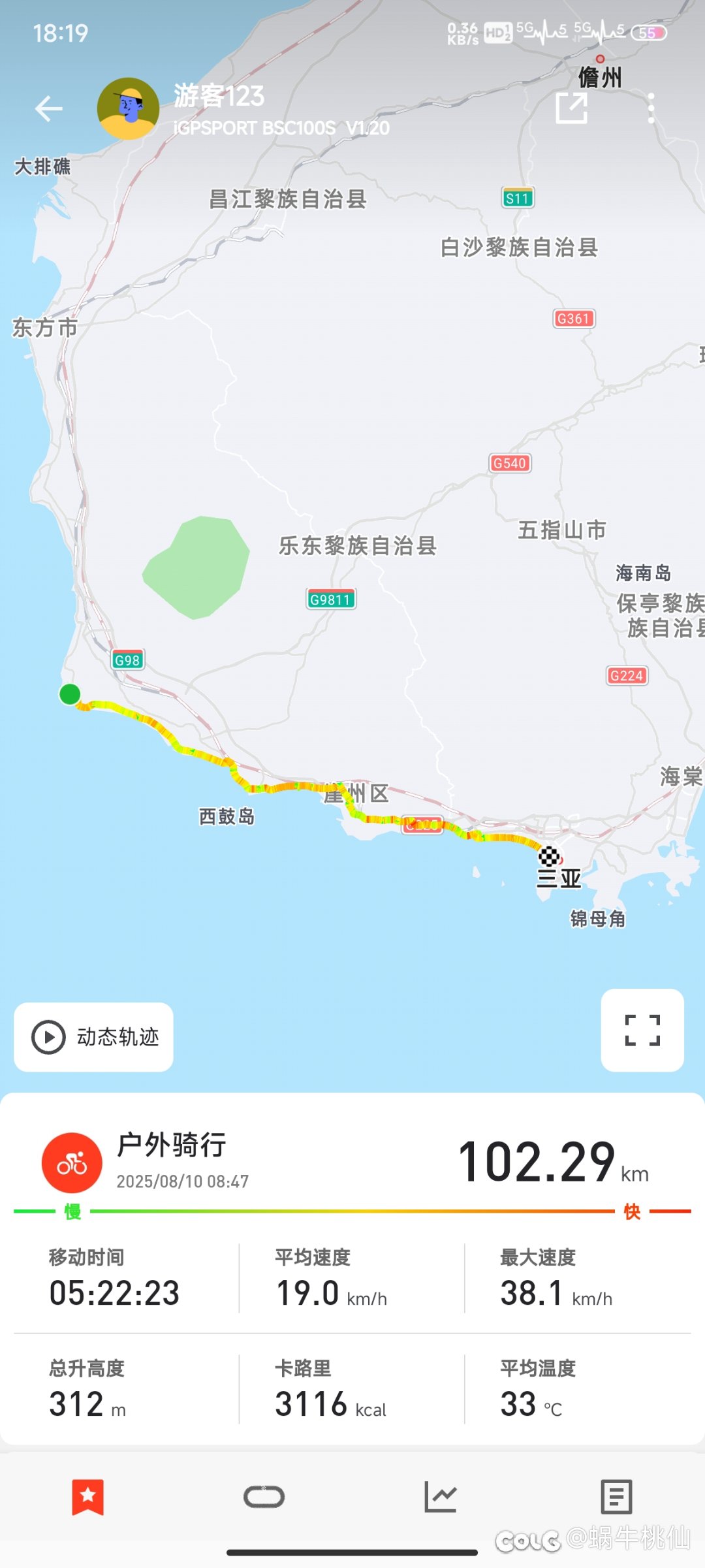Open the three-dot overflow menu
Screen dimensions: 705x1568
[x=650, y=108]
